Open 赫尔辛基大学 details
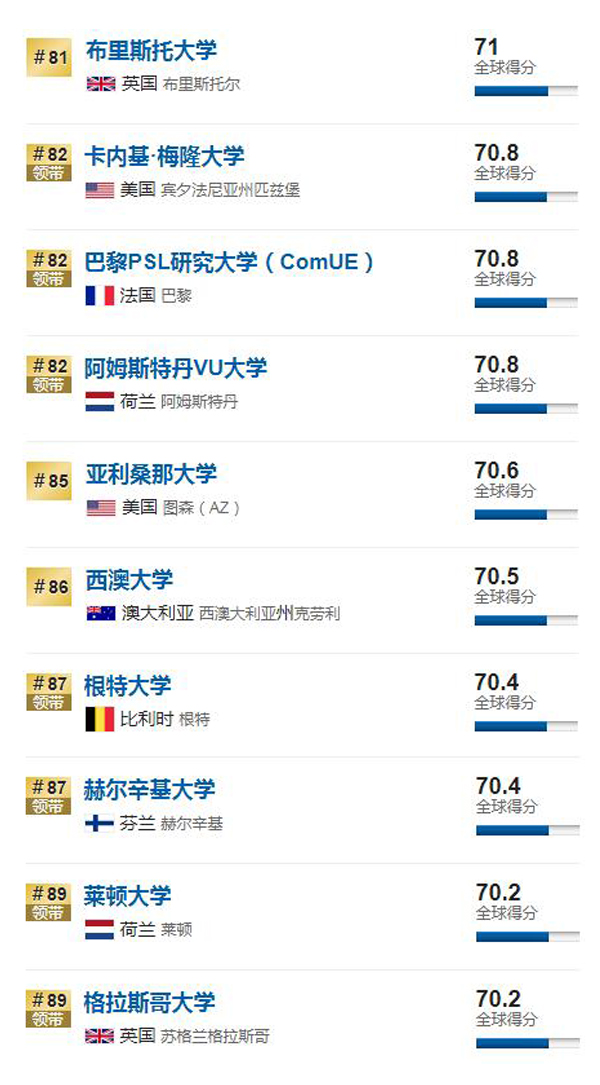The width and height of the screenshot is (600, 1085). coord(150,791)
